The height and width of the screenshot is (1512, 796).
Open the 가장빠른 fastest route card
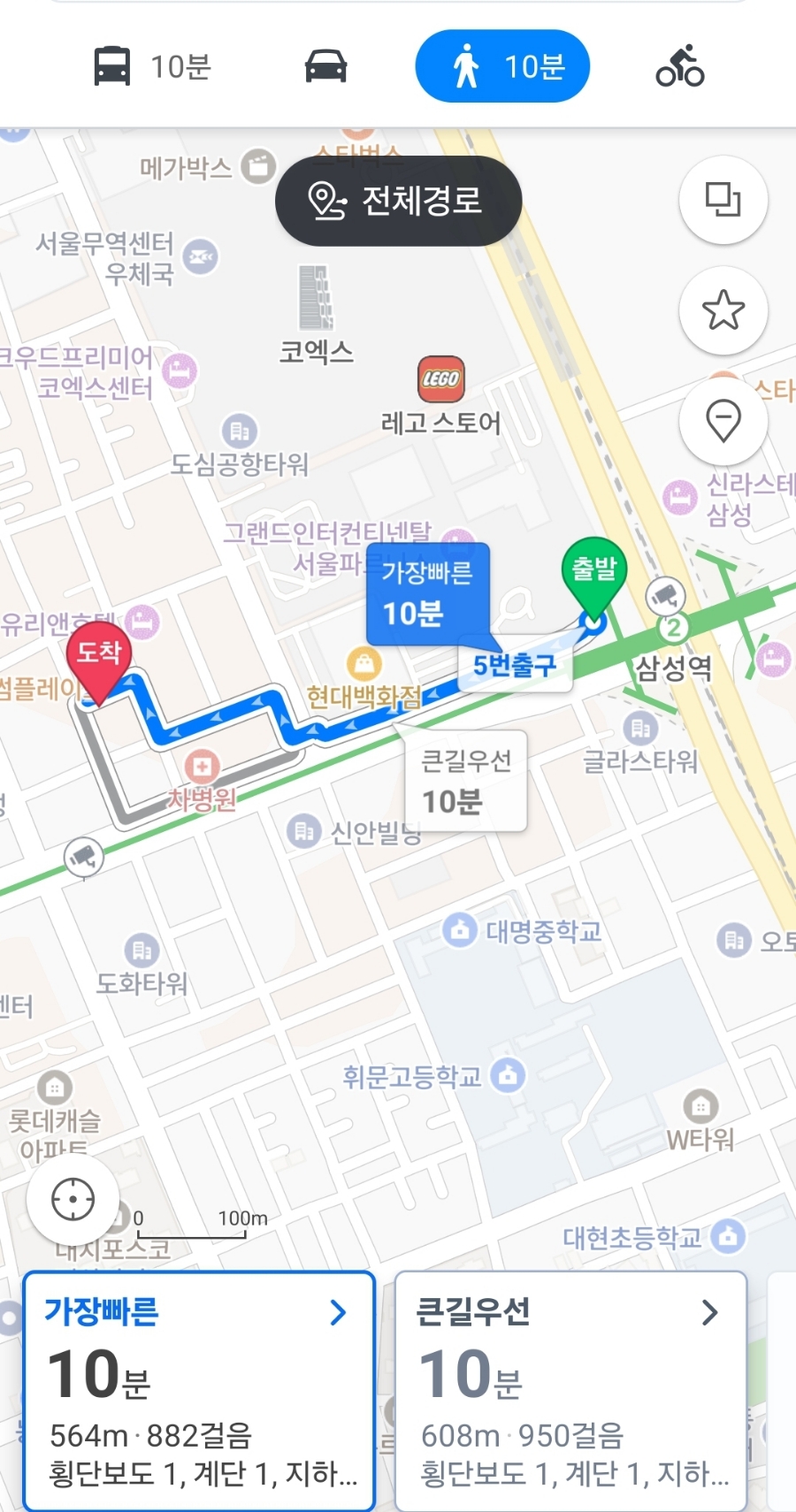click(x=199, y=1391)
